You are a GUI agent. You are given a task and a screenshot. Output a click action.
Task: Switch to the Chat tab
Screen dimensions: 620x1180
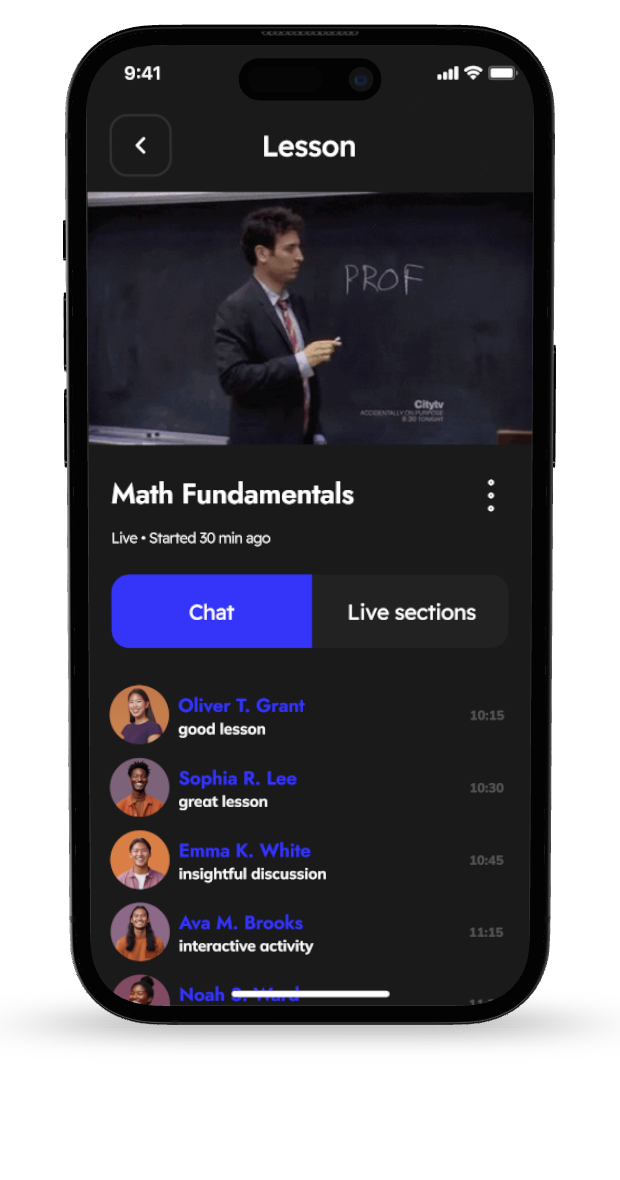[x=212, y=612]
